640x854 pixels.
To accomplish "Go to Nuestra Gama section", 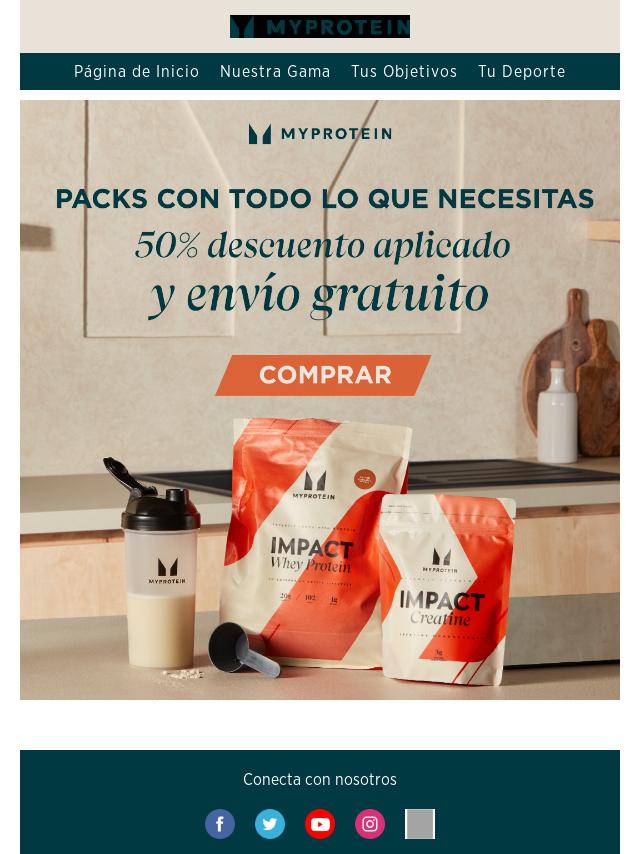I will 275,72.
